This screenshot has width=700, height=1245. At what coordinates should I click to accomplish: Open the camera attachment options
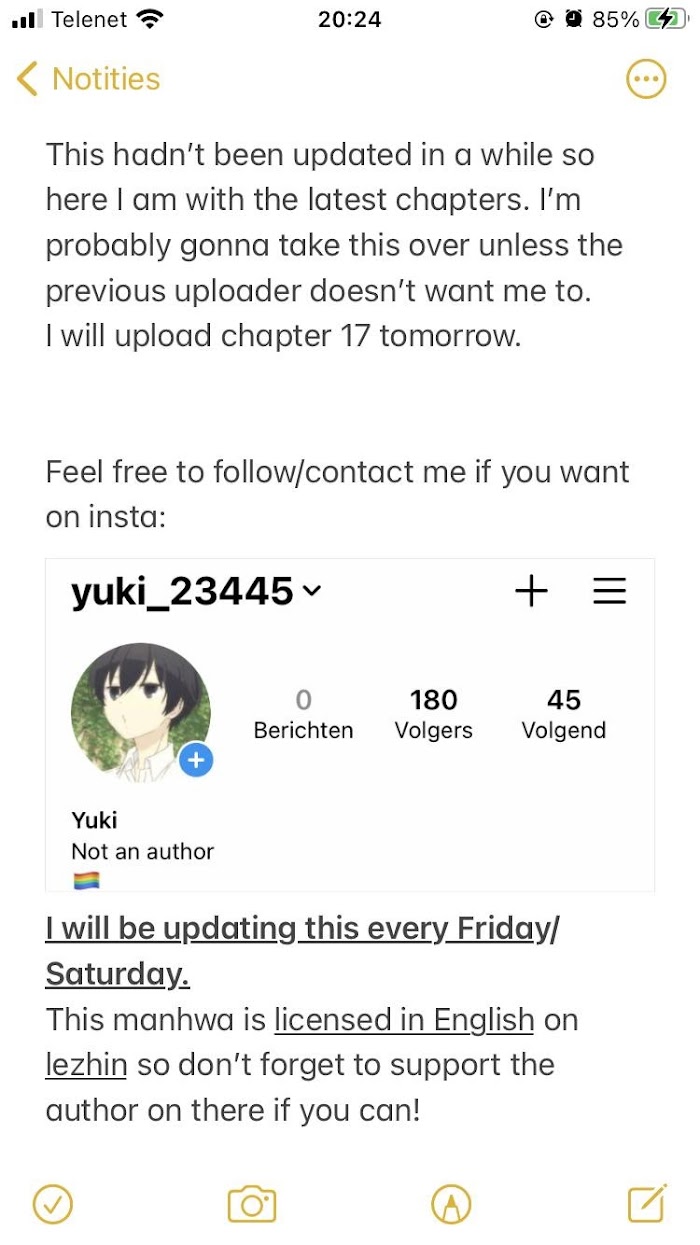(251, 1204)
